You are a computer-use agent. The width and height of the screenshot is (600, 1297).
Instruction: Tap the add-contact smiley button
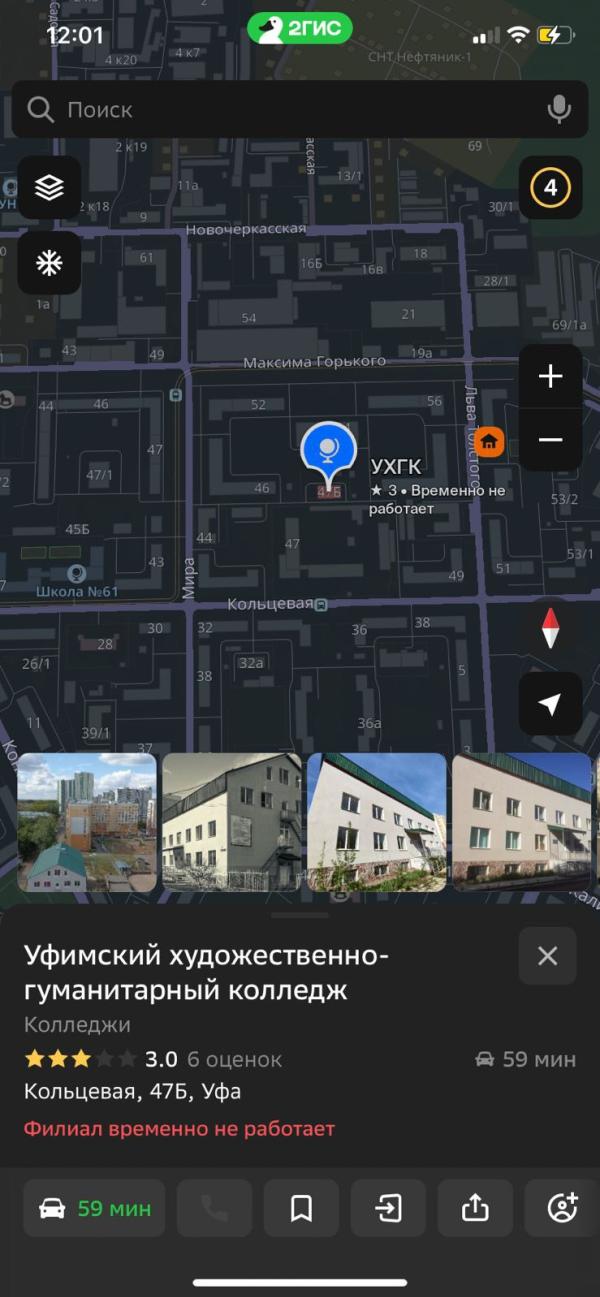[x=563, y=1208]
